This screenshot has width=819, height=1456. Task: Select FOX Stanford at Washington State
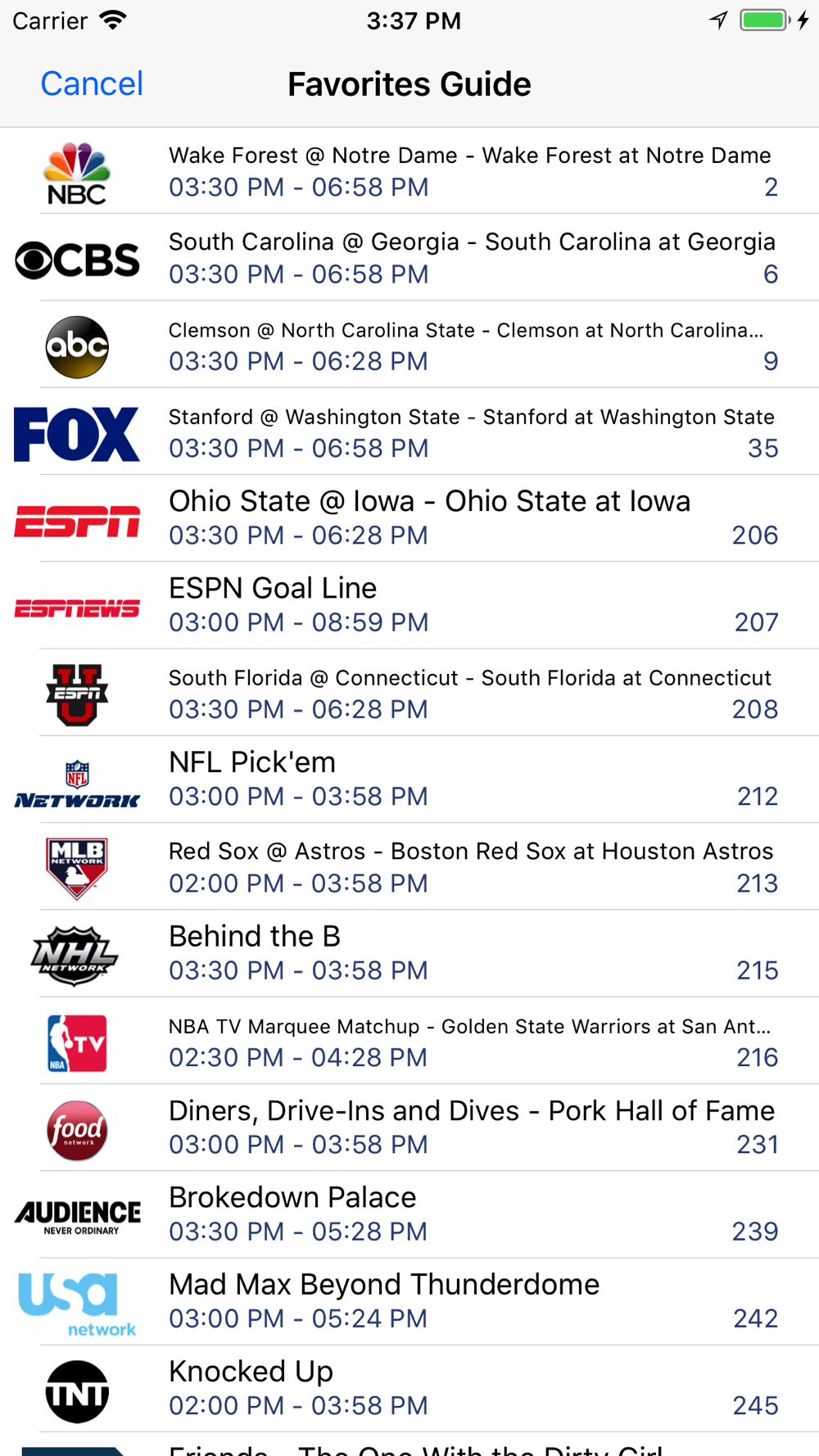(409, 432)
